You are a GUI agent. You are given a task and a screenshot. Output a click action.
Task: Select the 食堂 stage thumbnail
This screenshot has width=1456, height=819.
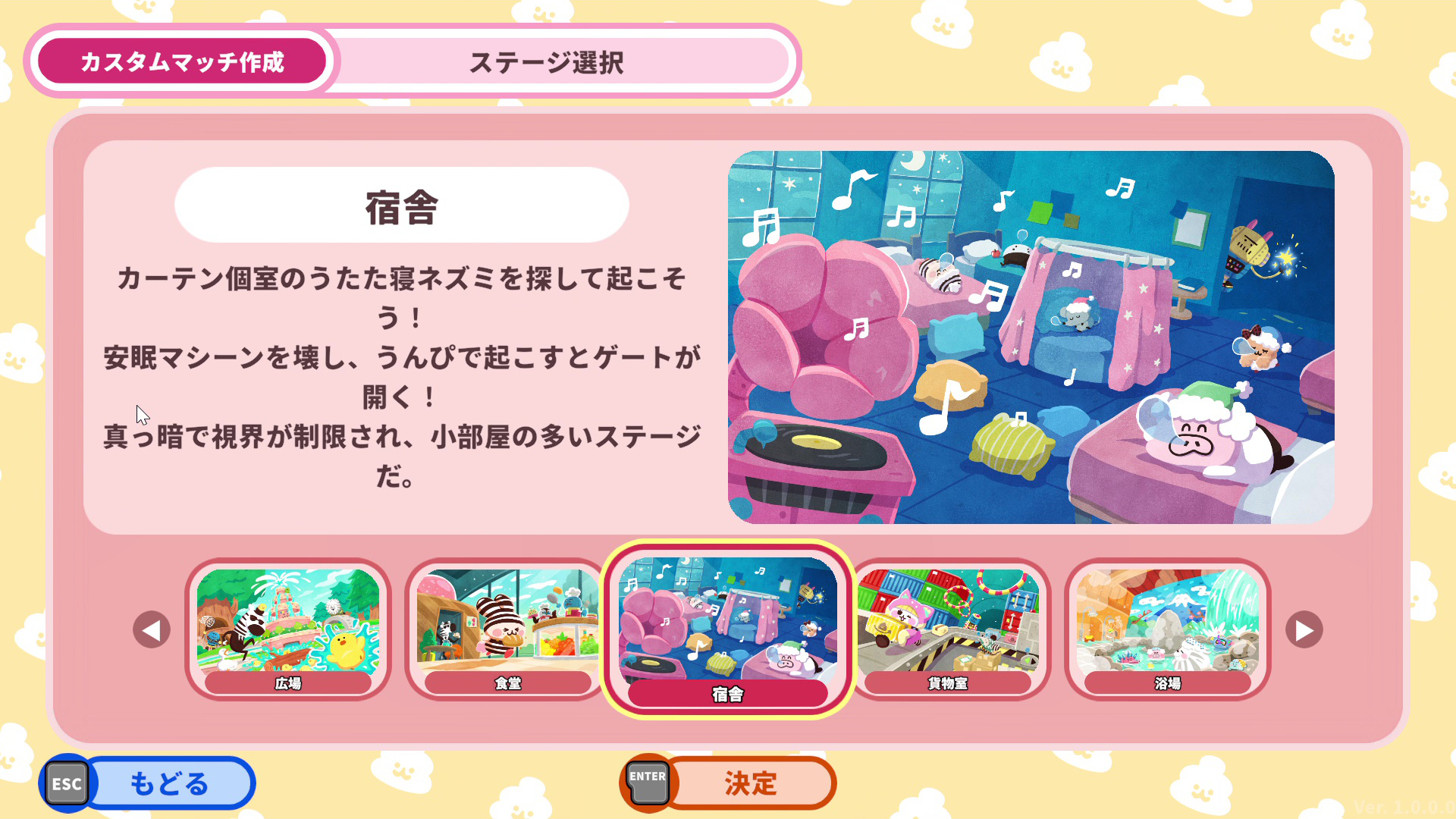(x=507, y=629)
